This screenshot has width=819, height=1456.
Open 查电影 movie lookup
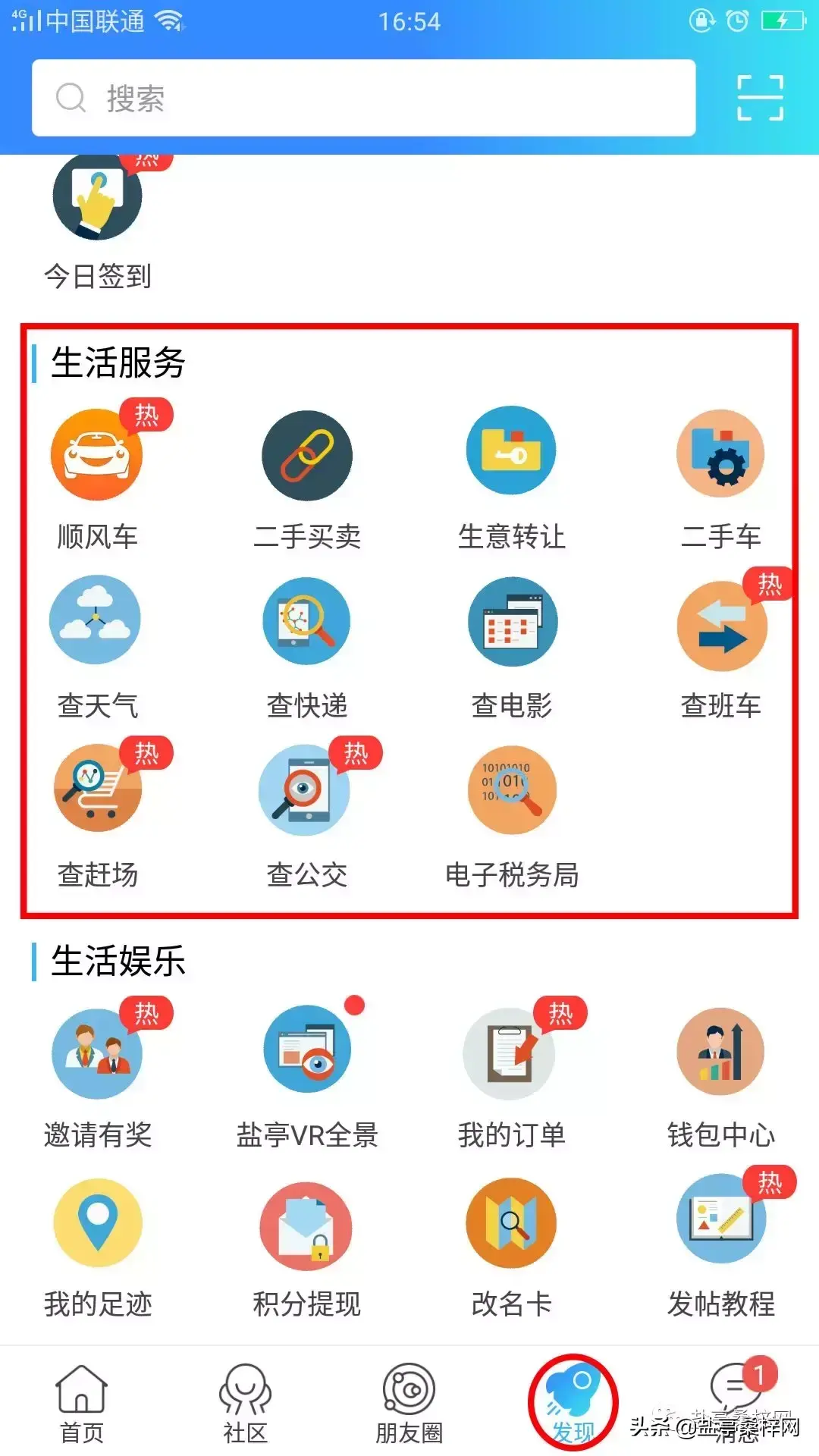coord(512,645)
